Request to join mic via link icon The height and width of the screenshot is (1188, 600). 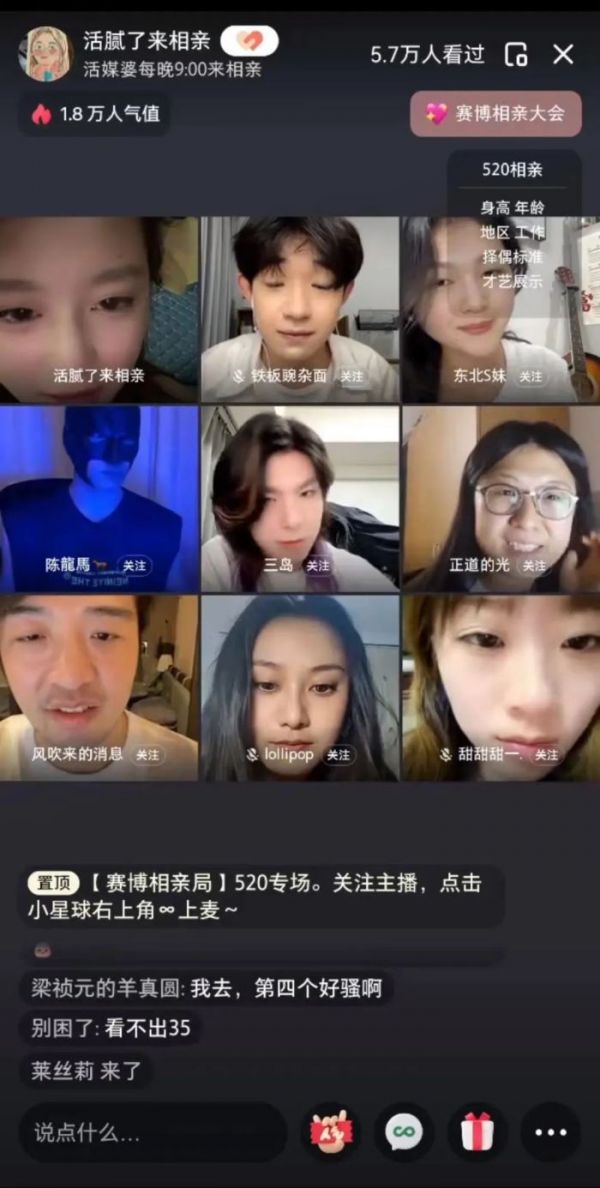coord(404,1132)
